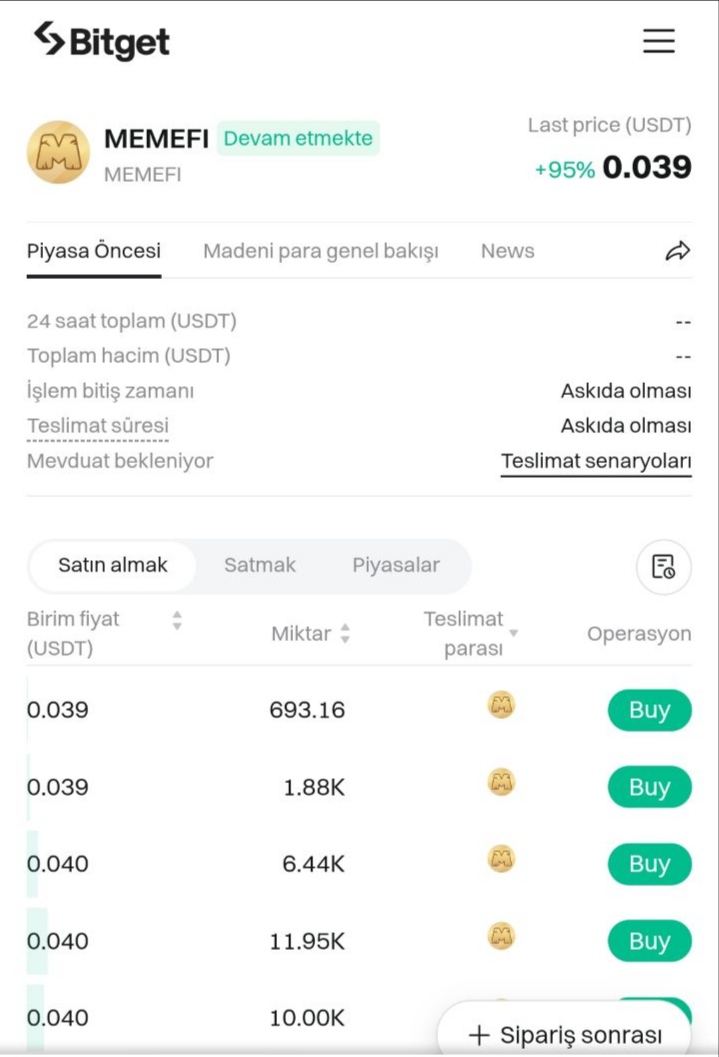This screenshot has width=719, height=1057.
Task: Buy the 693.16 MEMEFI offer
Action: (x=649, y=710)
